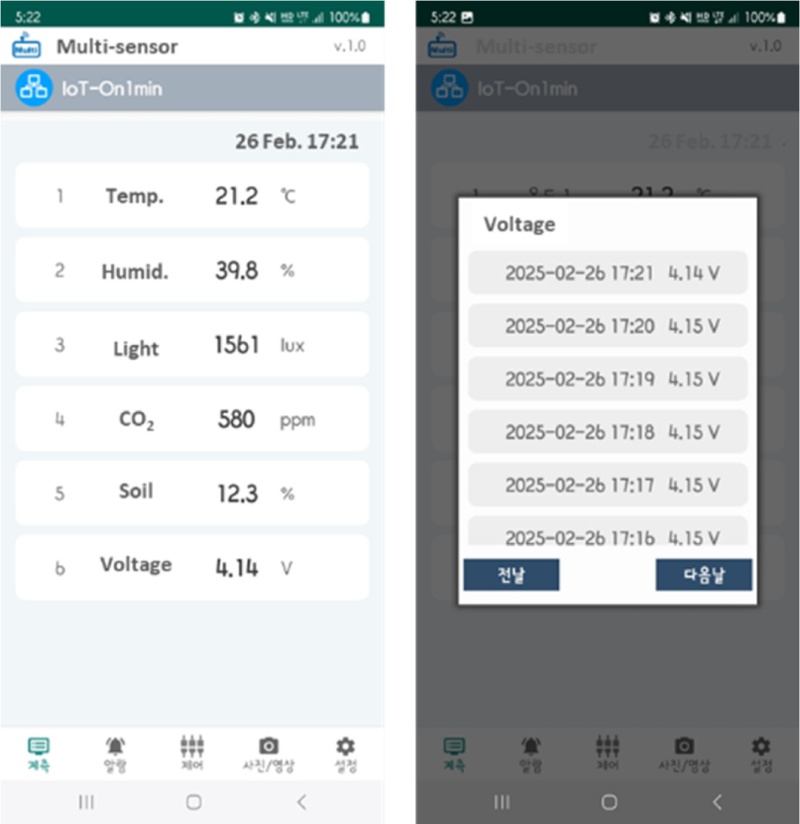Viewport: 800px width, 824px height.
Task: Switch to the 제어 tab on the undimmed screen
Action: pyautogui.click(x=192, y=754)
